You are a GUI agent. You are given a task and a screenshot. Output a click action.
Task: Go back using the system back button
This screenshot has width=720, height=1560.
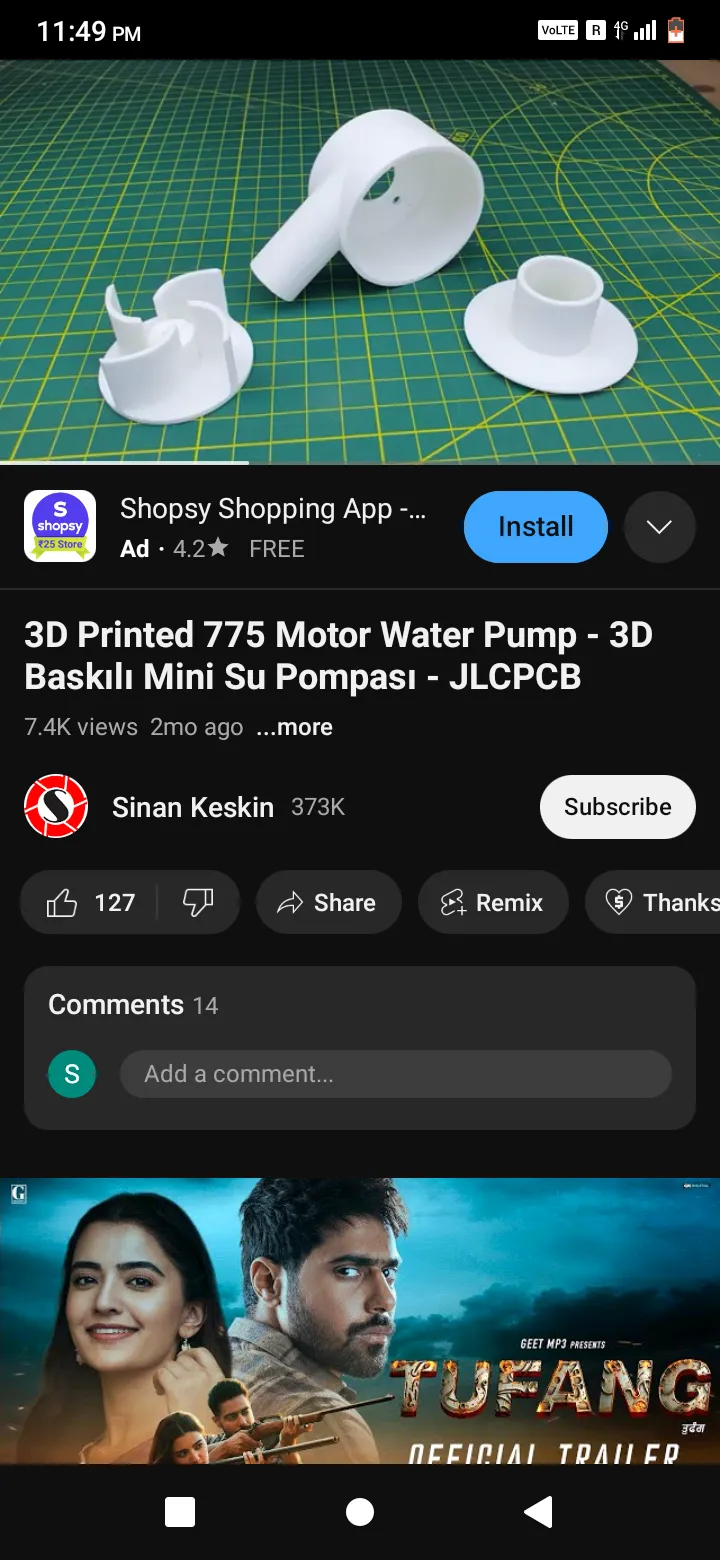tap(539, 1512)
